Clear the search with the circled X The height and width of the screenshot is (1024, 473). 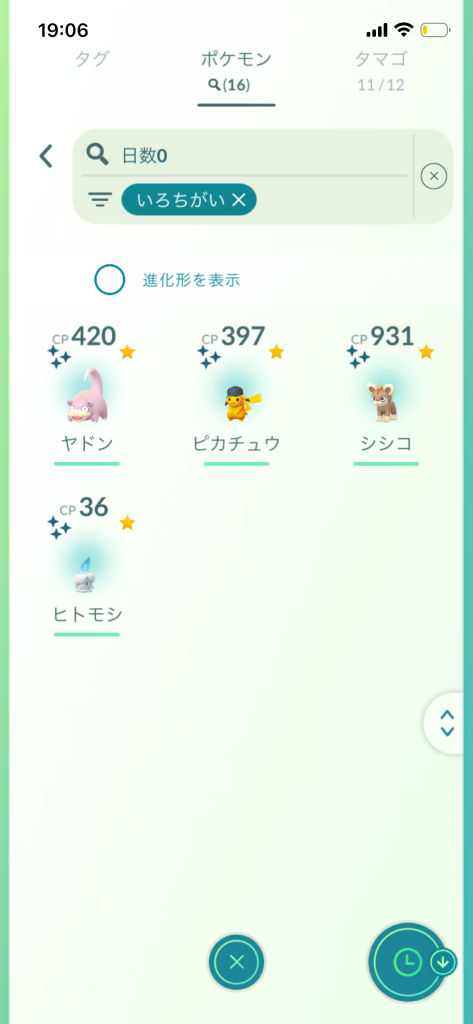point(434,176)
